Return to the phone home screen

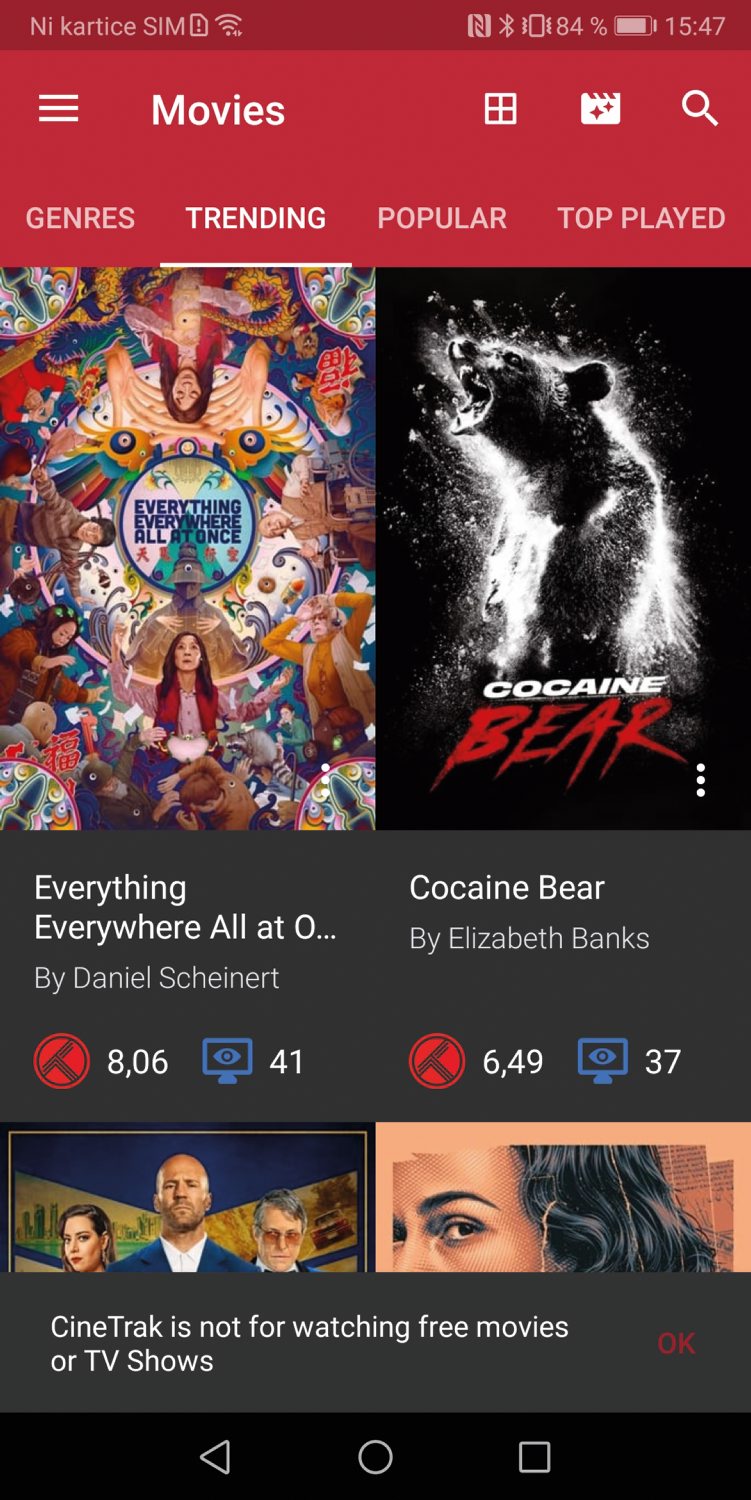click(375, 1457)
